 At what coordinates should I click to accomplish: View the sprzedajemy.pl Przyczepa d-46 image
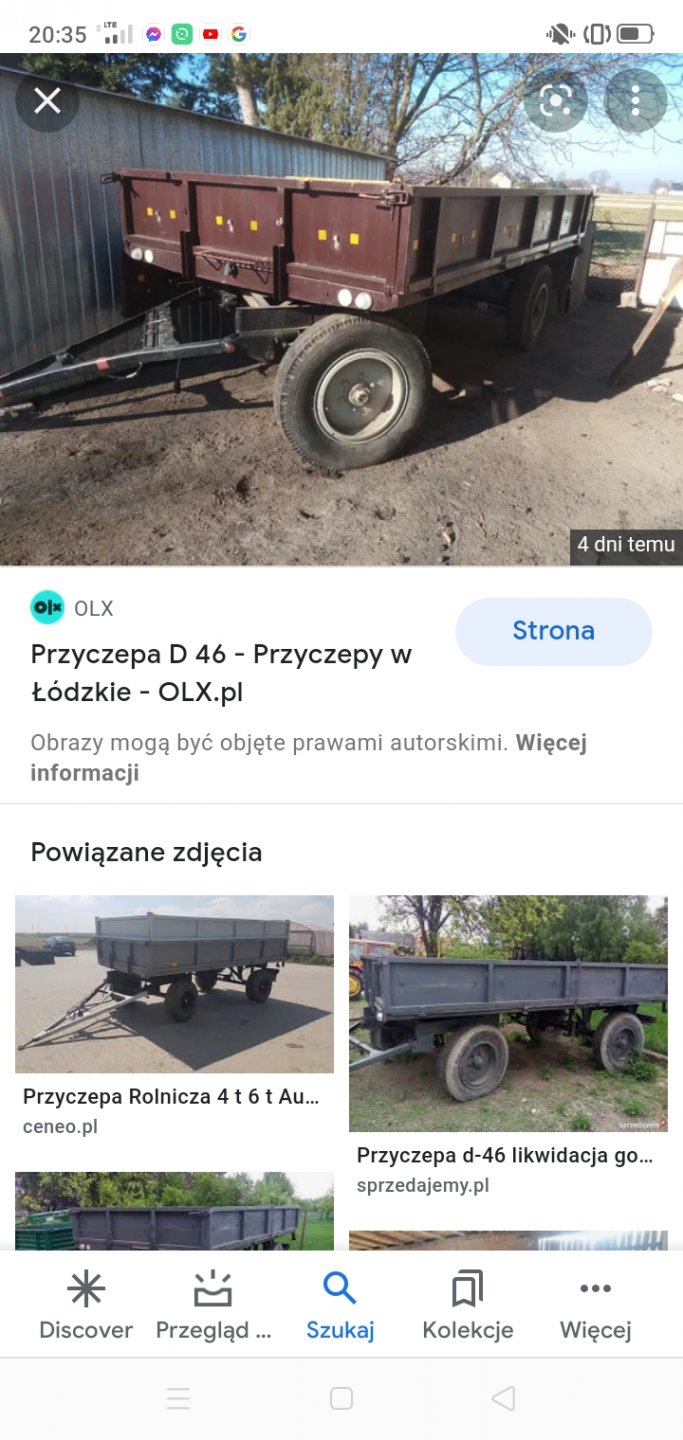508,1012
